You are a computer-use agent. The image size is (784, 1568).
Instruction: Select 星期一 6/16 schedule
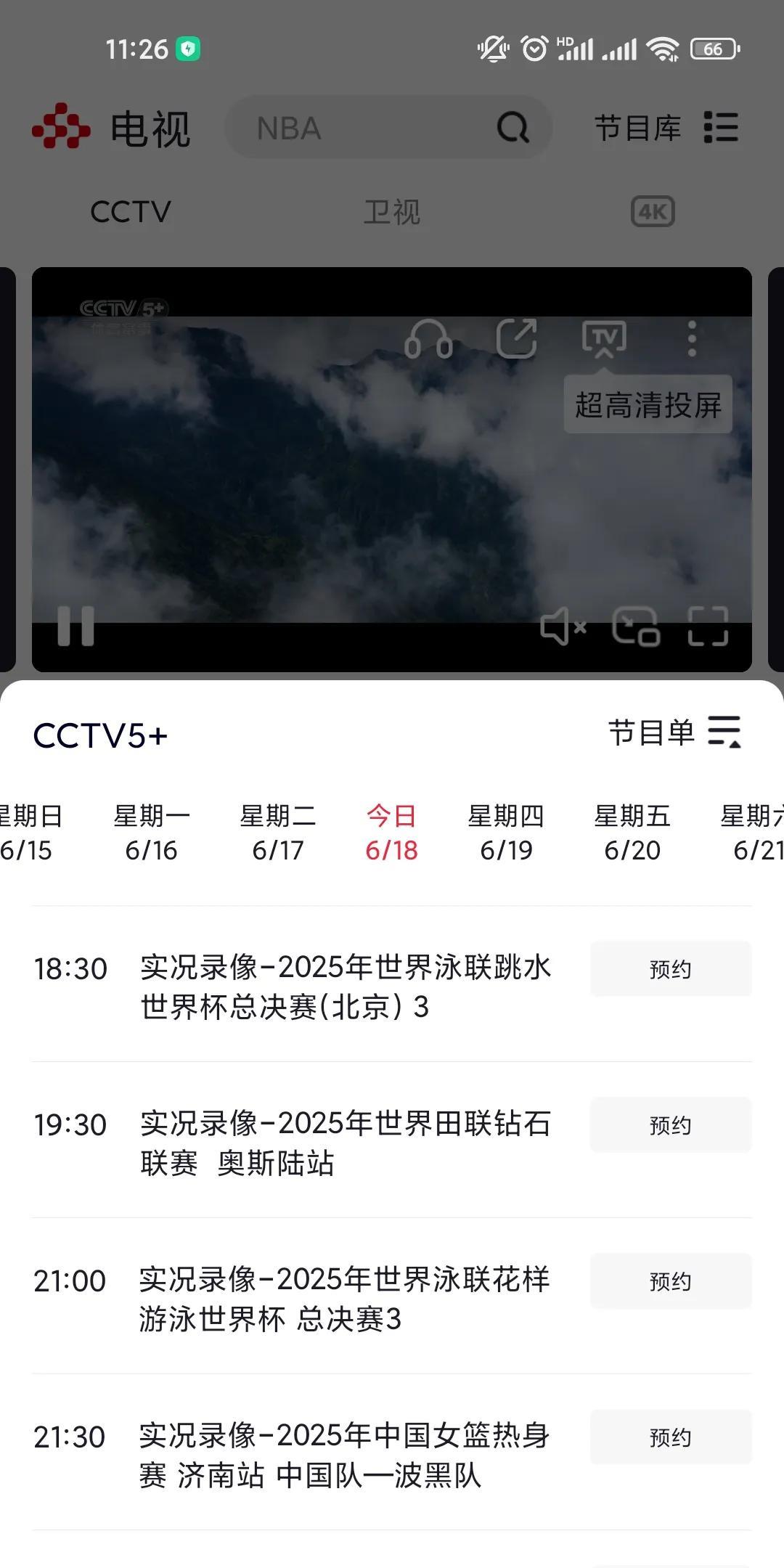(152, 833)
